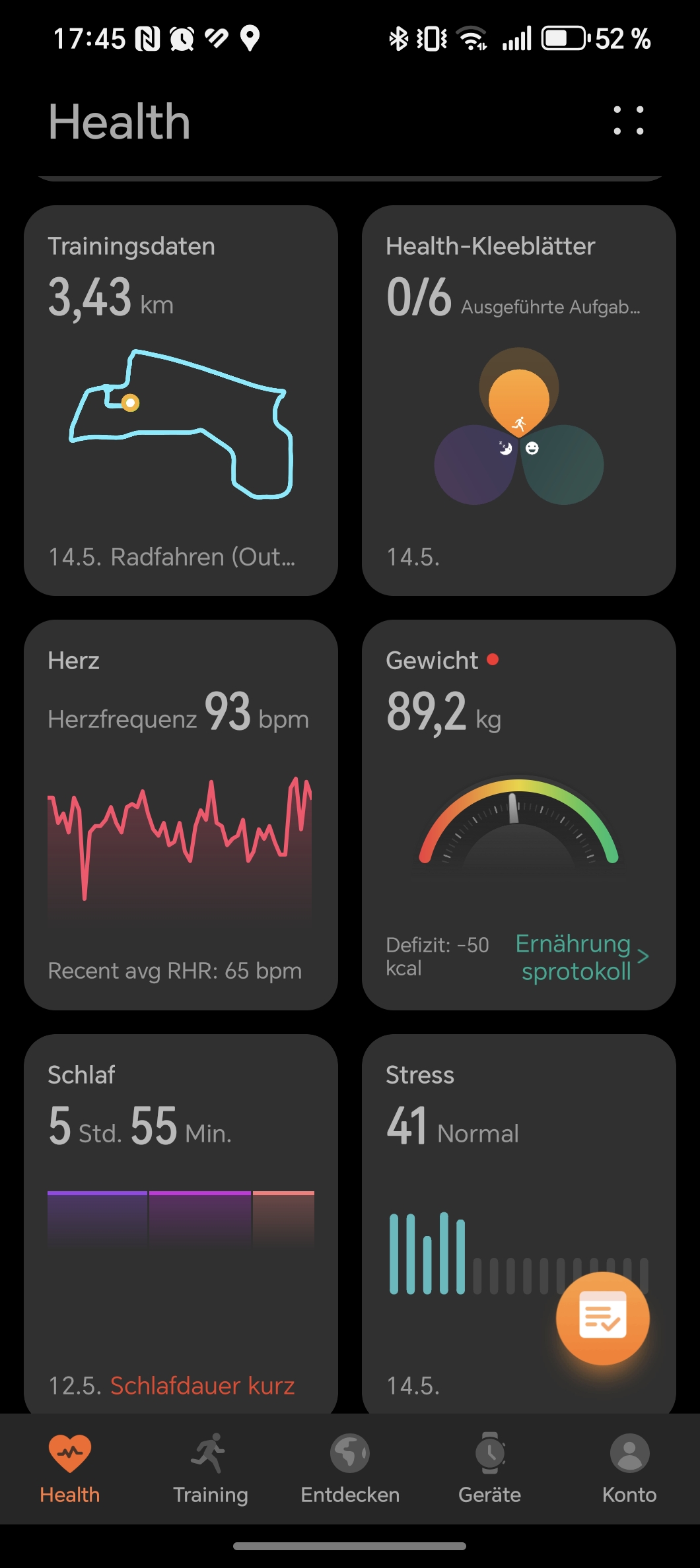View the Herz heart rate card
This screenshot has width=700, height=1568.
point(181,815)
